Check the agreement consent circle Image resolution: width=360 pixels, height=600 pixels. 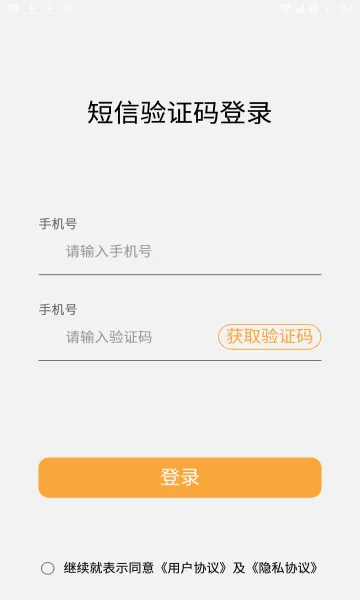point(48,568)
